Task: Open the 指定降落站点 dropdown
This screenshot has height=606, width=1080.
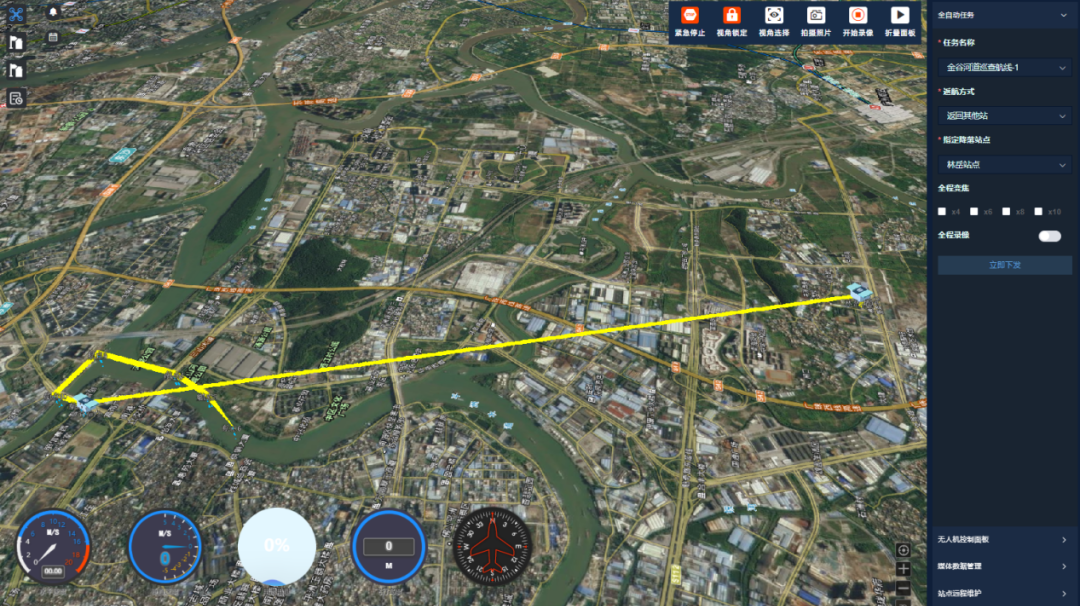Action: (x=1004, y=163)
